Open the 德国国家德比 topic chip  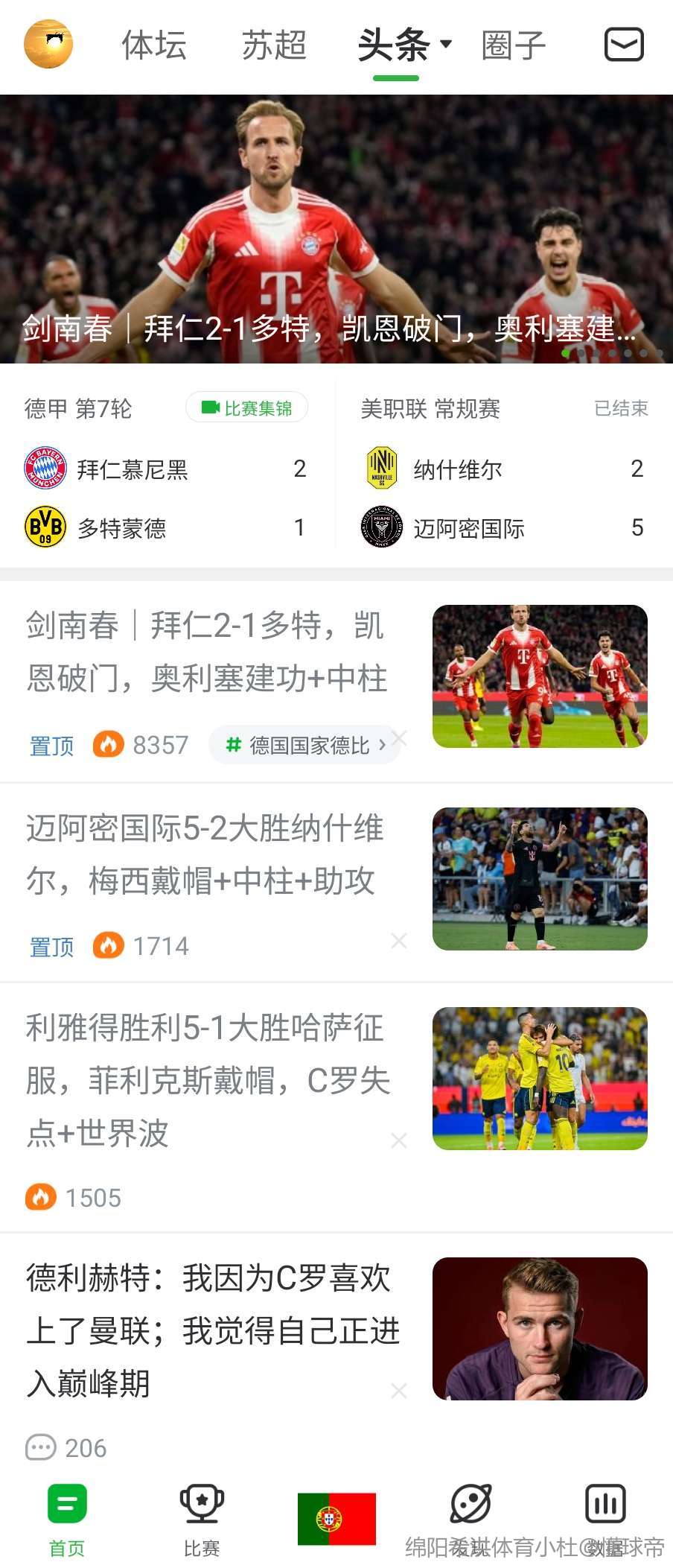tap(306, 745)
